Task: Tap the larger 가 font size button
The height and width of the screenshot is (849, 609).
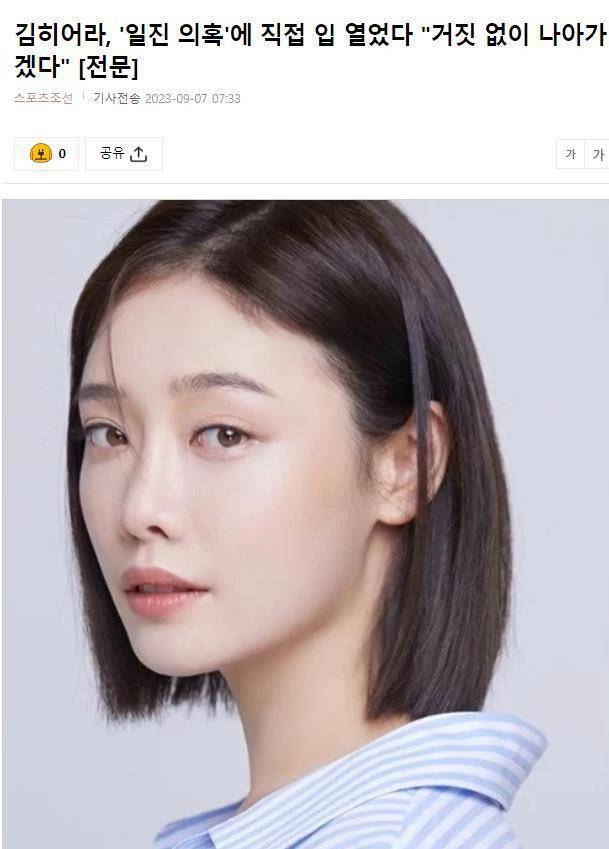Action: [x=598, y=154]
